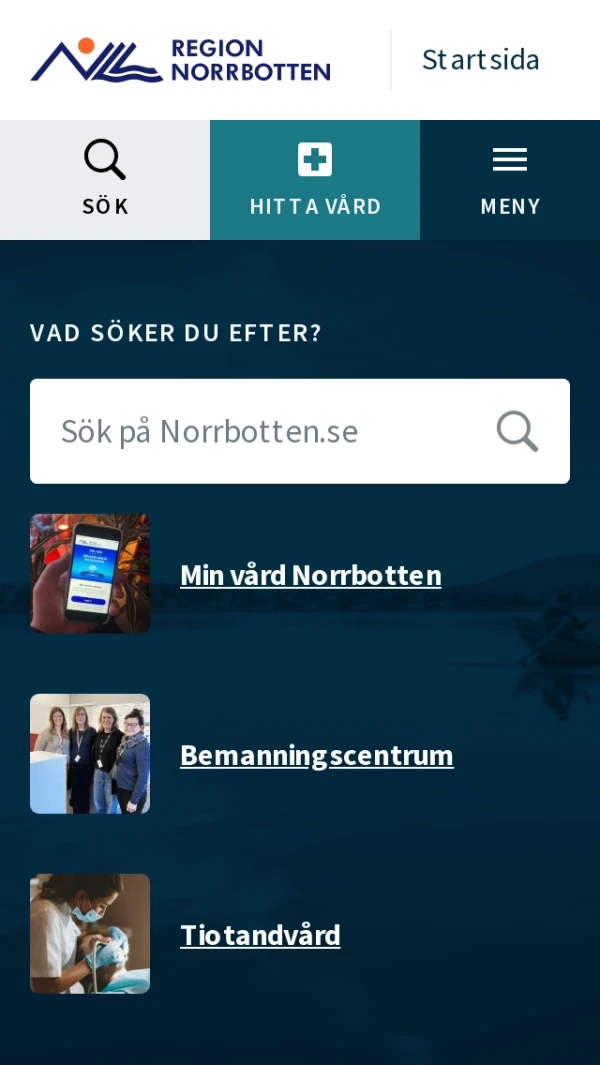This screenshot has height=1065, width=600.
Task: Tap the Bemanningscentrum staff photo thumbnail
Action: 90,754
